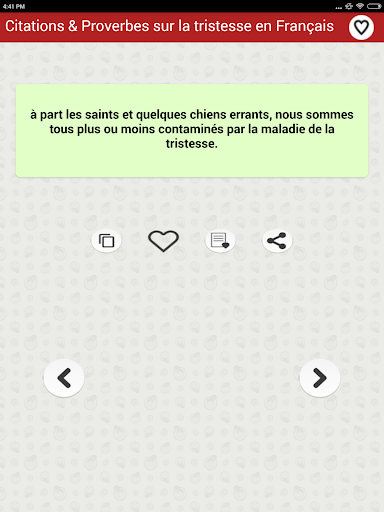Copy the quote to clipboard
The width and height of the screenshot is (384, 512).
(x=106, y=241)
